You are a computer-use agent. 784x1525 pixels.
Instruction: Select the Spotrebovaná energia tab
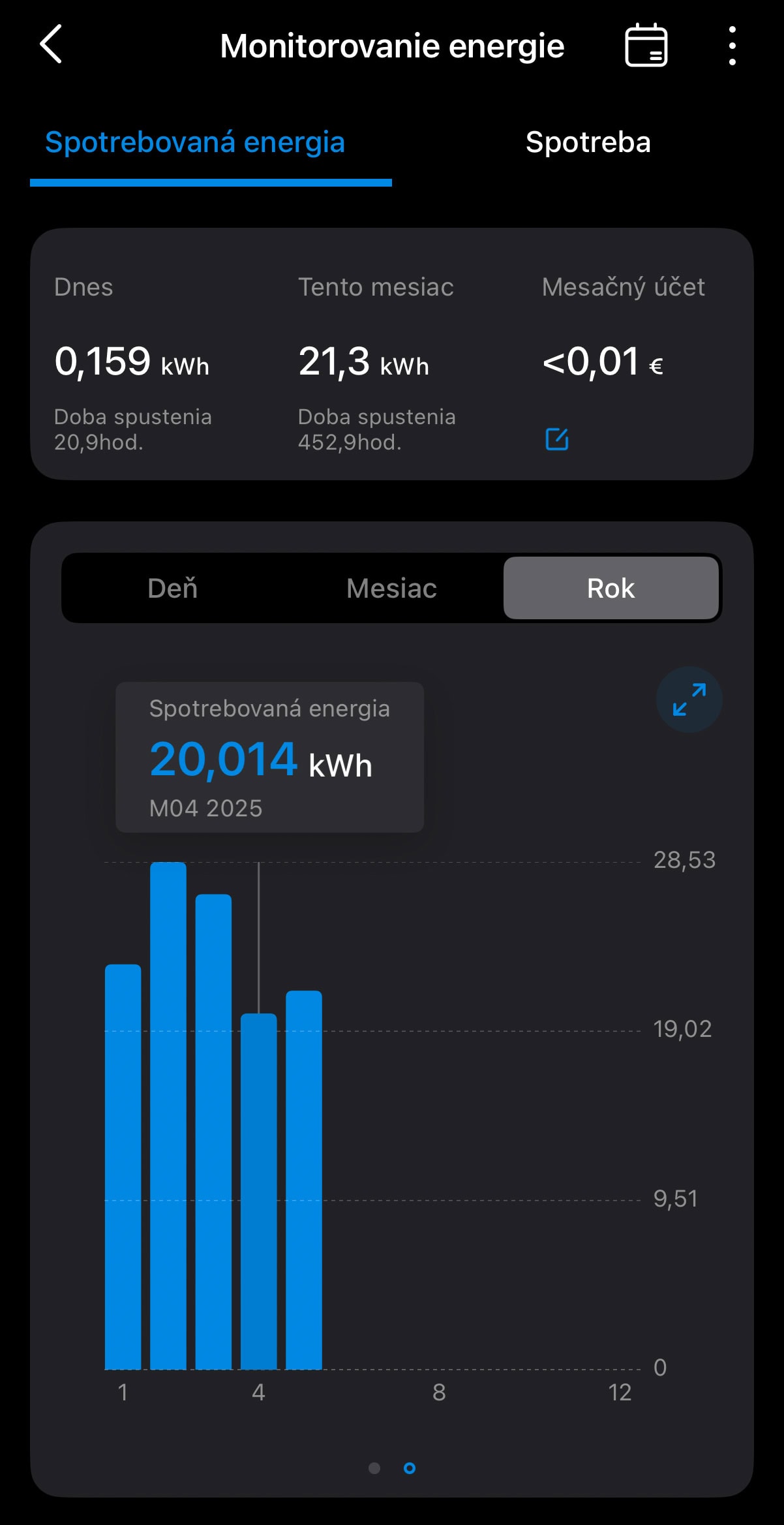click(x=195, y=142)
